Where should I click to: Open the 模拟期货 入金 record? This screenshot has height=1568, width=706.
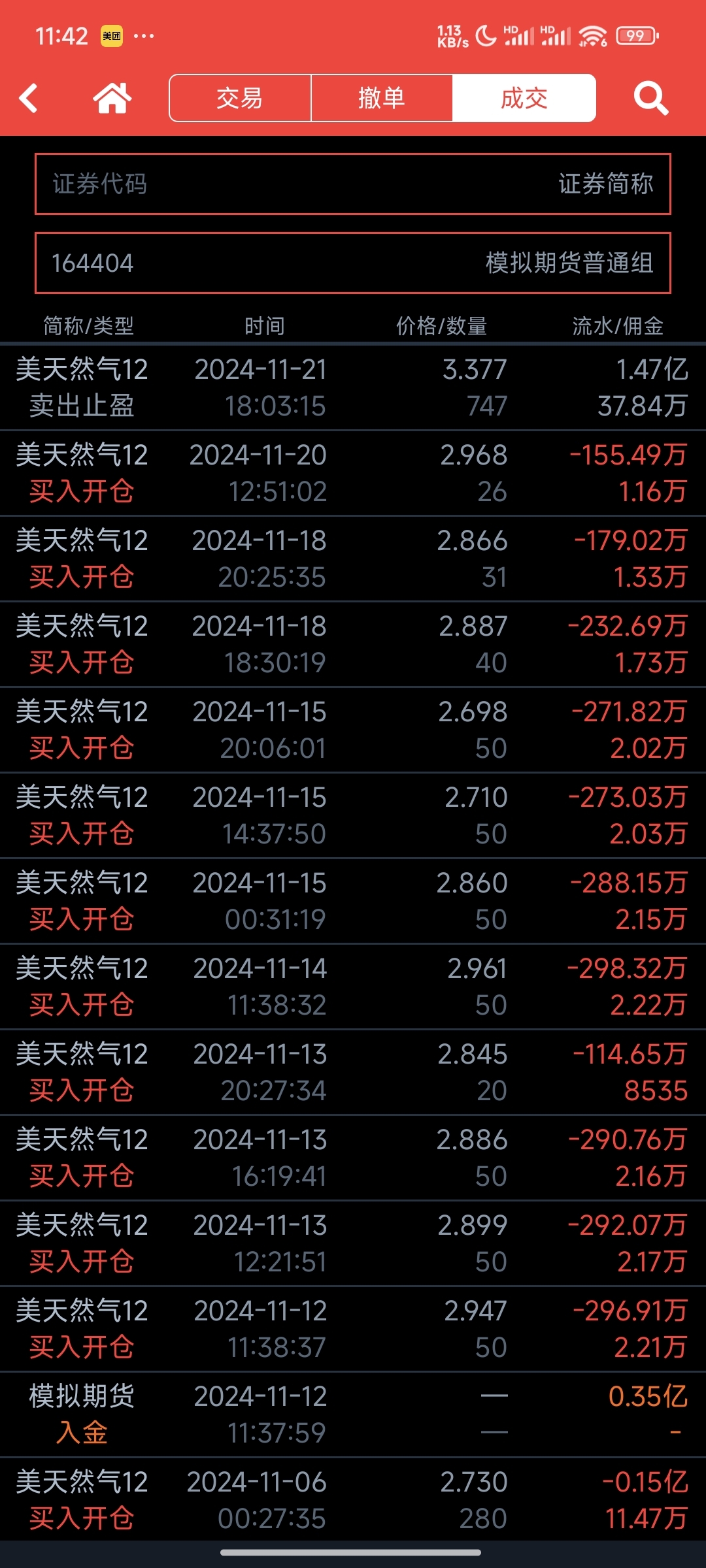353,1414
